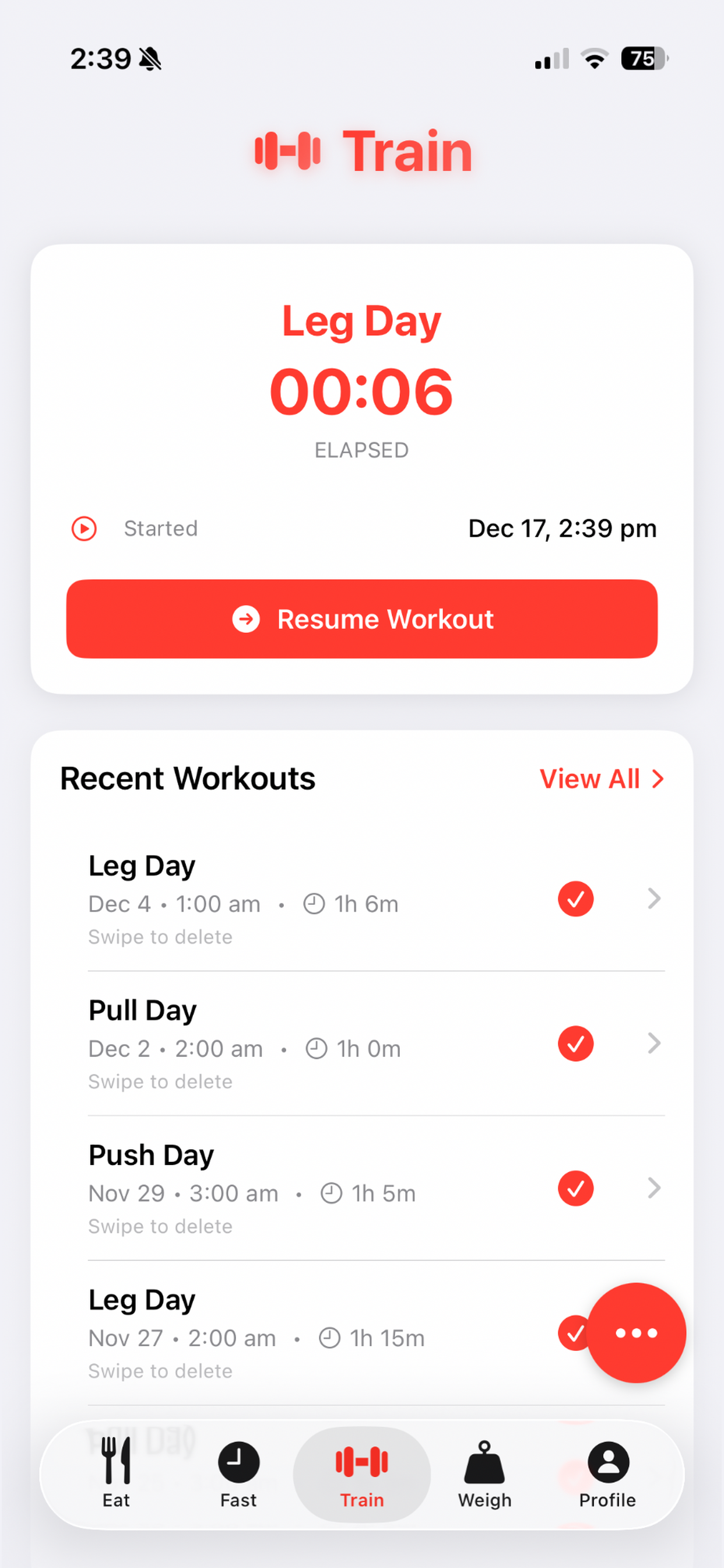Switch to the Weigh tab
Viewport: 724px width, 1568px height.
[484, 1473]
